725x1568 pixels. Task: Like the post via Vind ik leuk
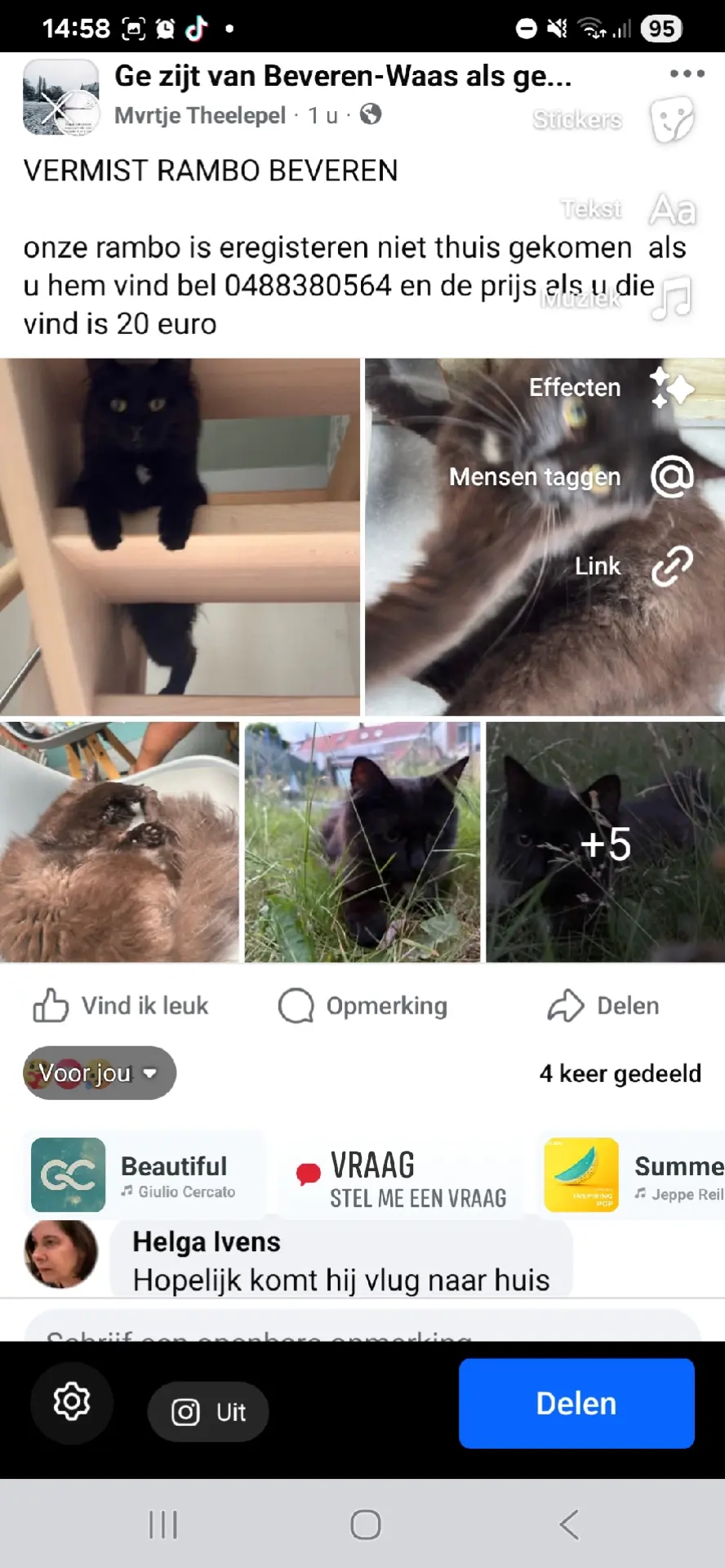click(x=121, y=1005)
